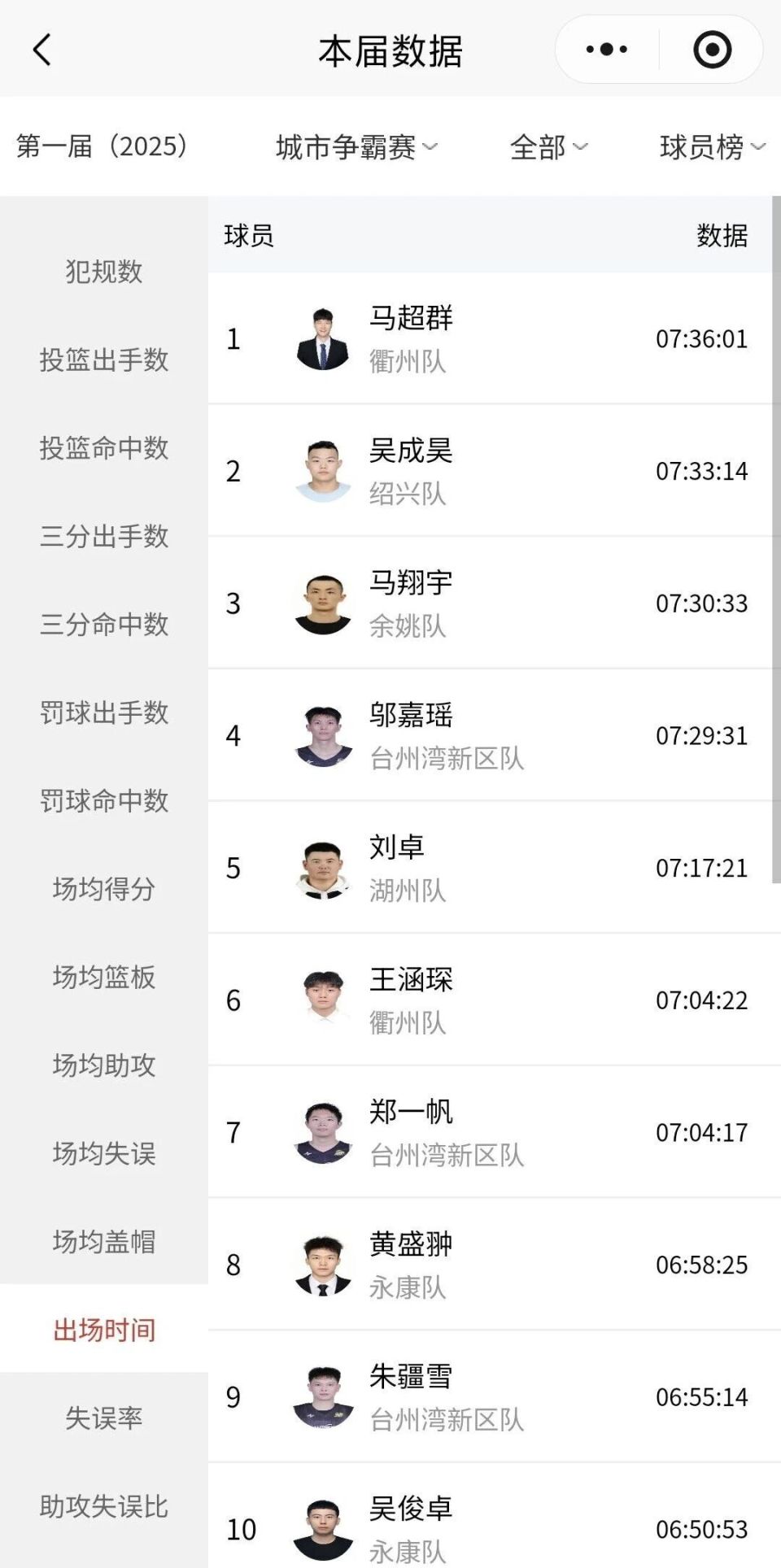Screen dimensions: 781x1568
Task: Show the 场均篮板 ranking
Action: tap(104, 978)
